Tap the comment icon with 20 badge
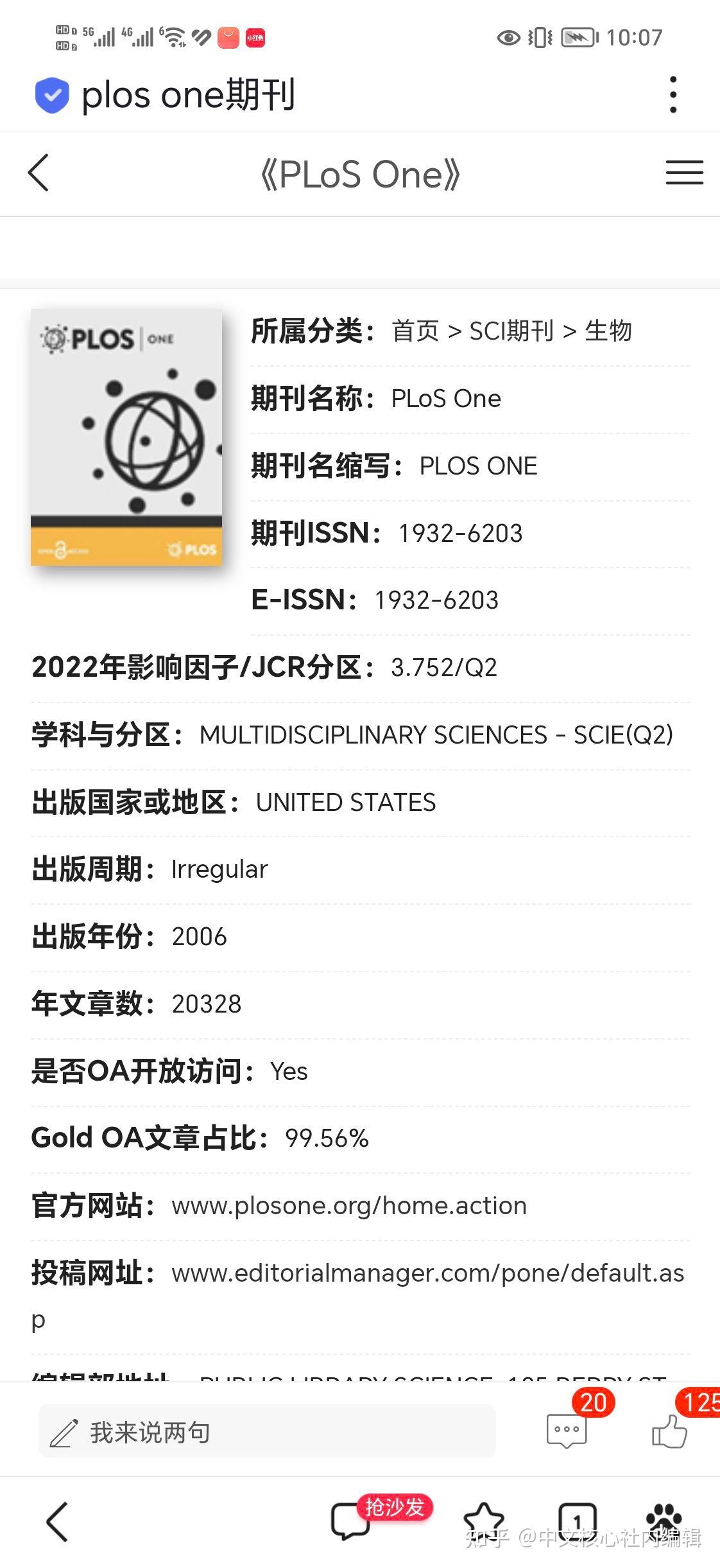Viewport: 720px width, 1568px height. [x=567, y=1431]
